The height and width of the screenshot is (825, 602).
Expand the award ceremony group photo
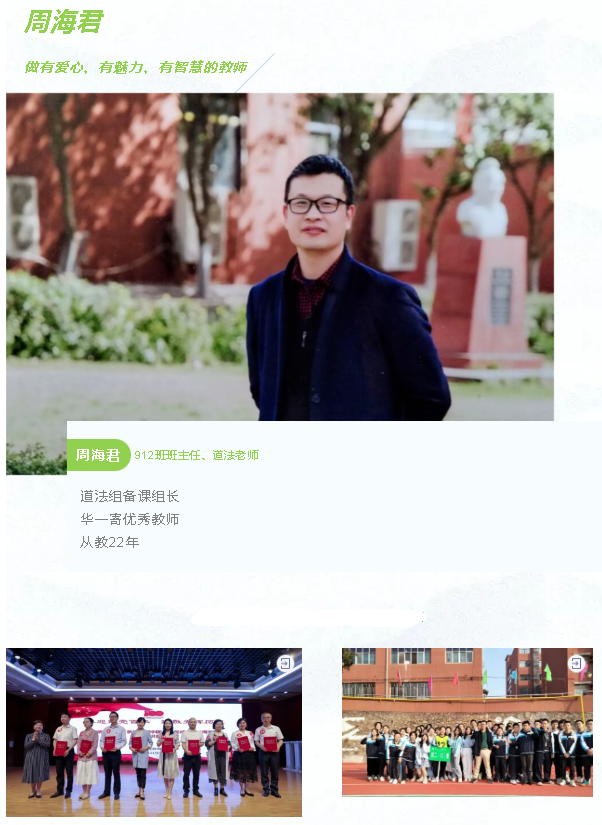(x=285, y=664)
